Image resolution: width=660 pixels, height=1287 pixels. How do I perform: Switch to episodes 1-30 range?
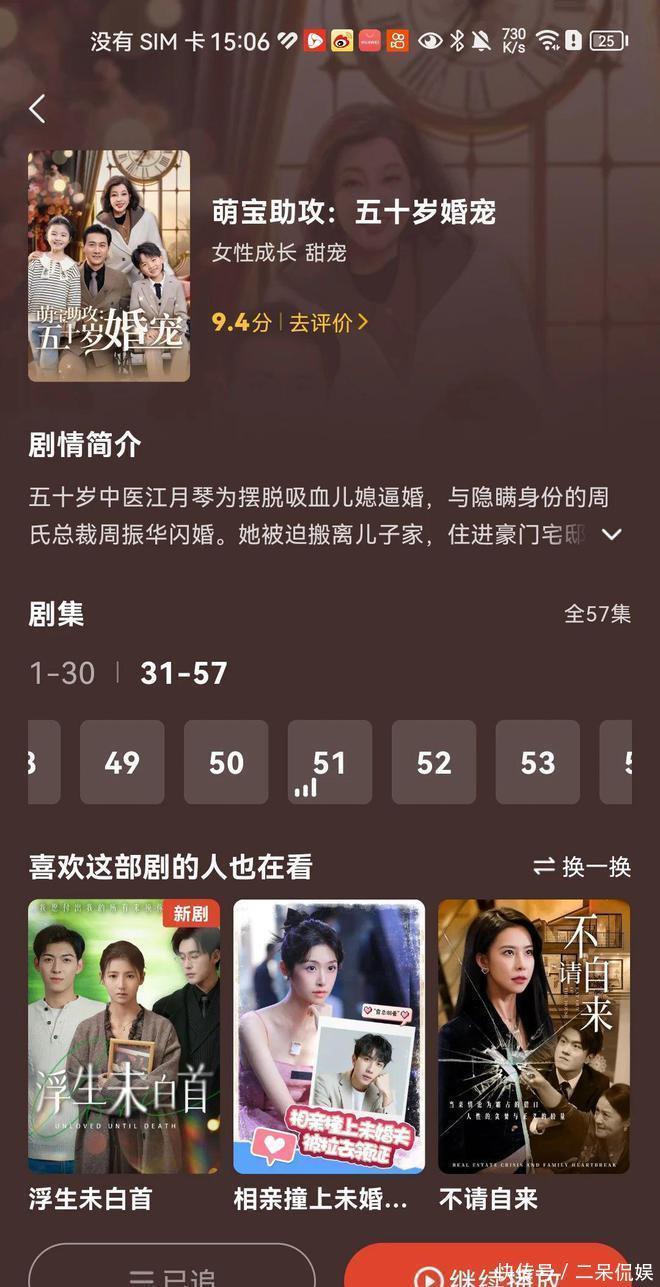(x=63, y=673)
